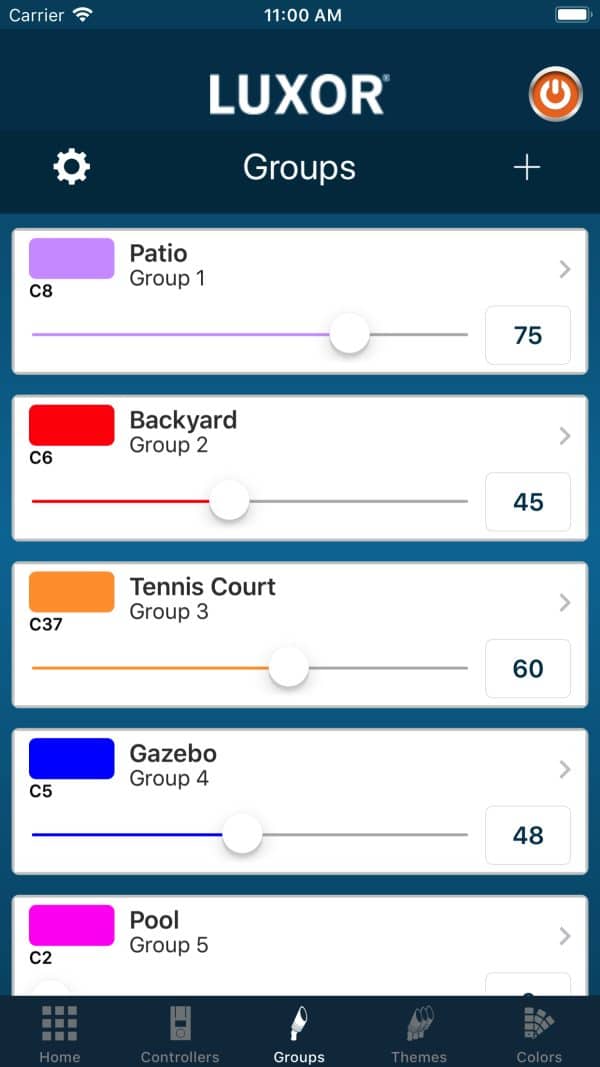Screen dimensions: 600x1067
Task: Open the Backyard group details
Action: click(565, 436)
